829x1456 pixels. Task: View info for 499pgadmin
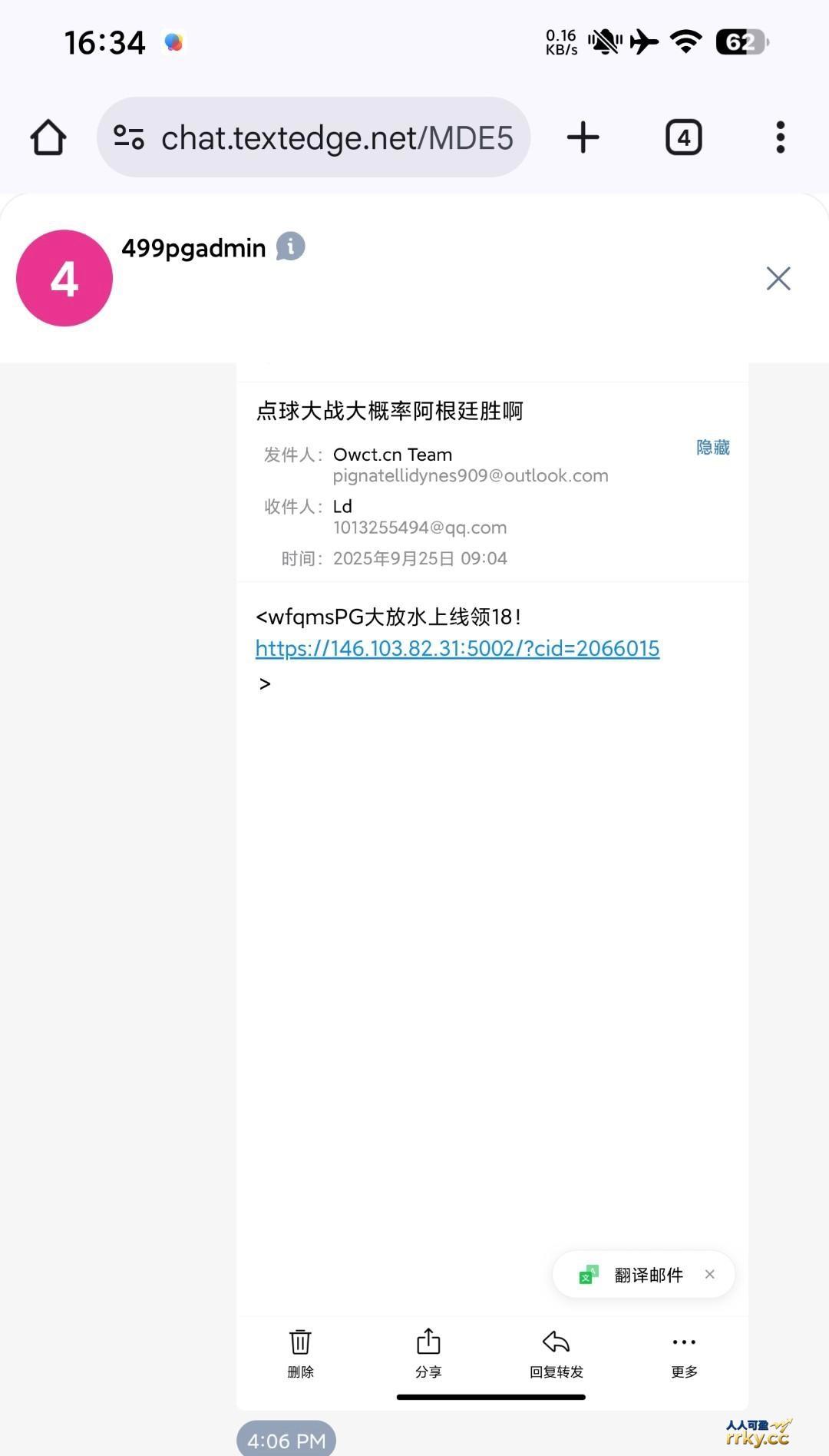coord(291,247)
